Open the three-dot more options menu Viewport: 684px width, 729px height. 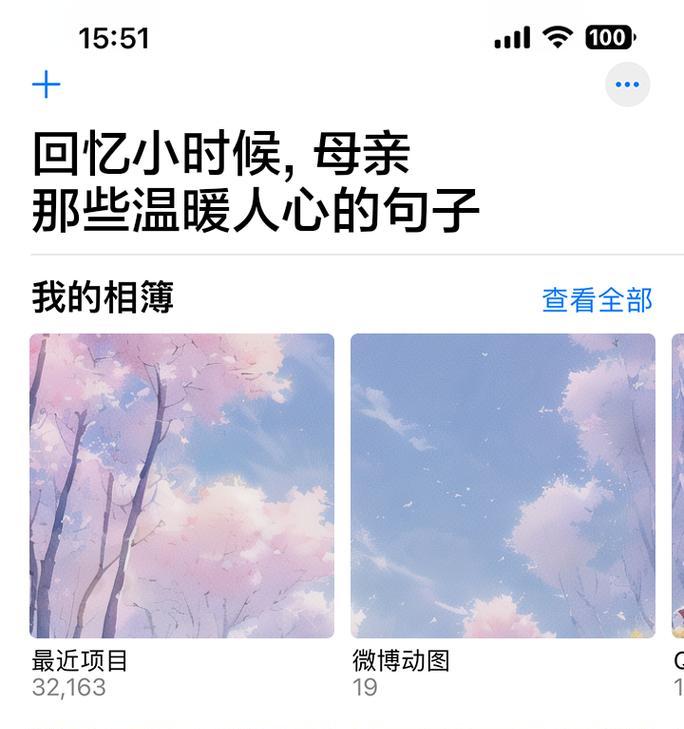pyautogui.click(x=627, y=85)
